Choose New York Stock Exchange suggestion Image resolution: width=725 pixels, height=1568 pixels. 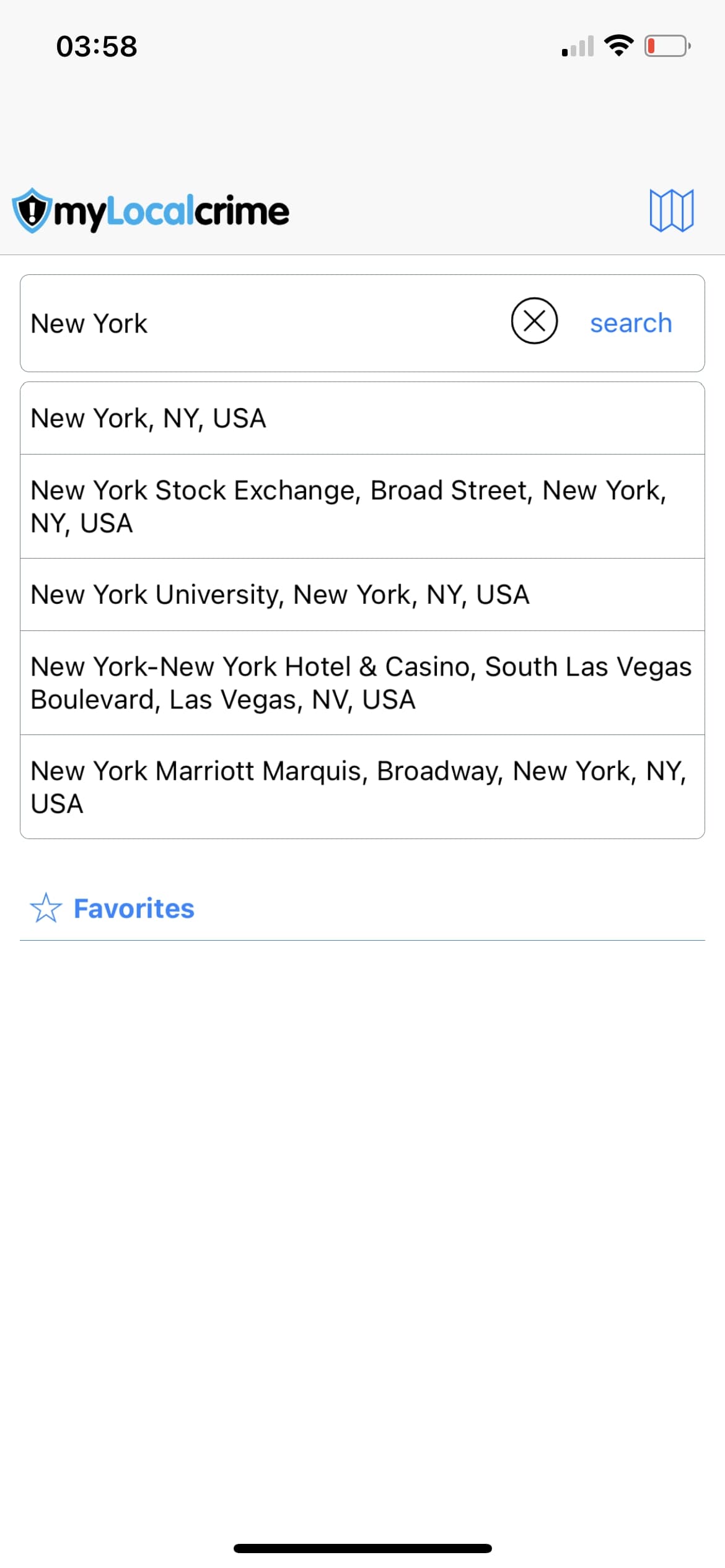[362, 507]
